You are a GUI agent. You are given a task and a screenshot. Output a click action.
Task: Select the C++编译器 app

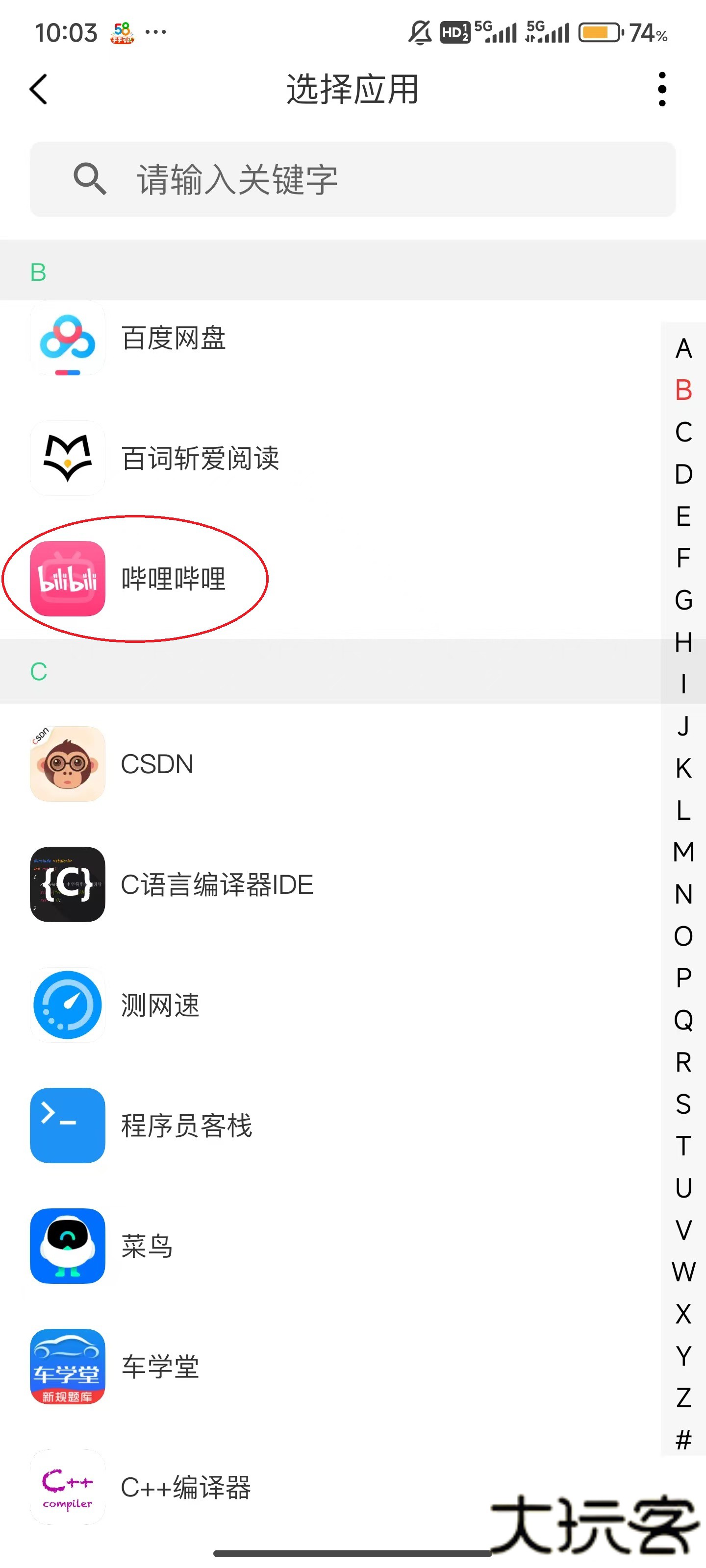(186, 1487)
